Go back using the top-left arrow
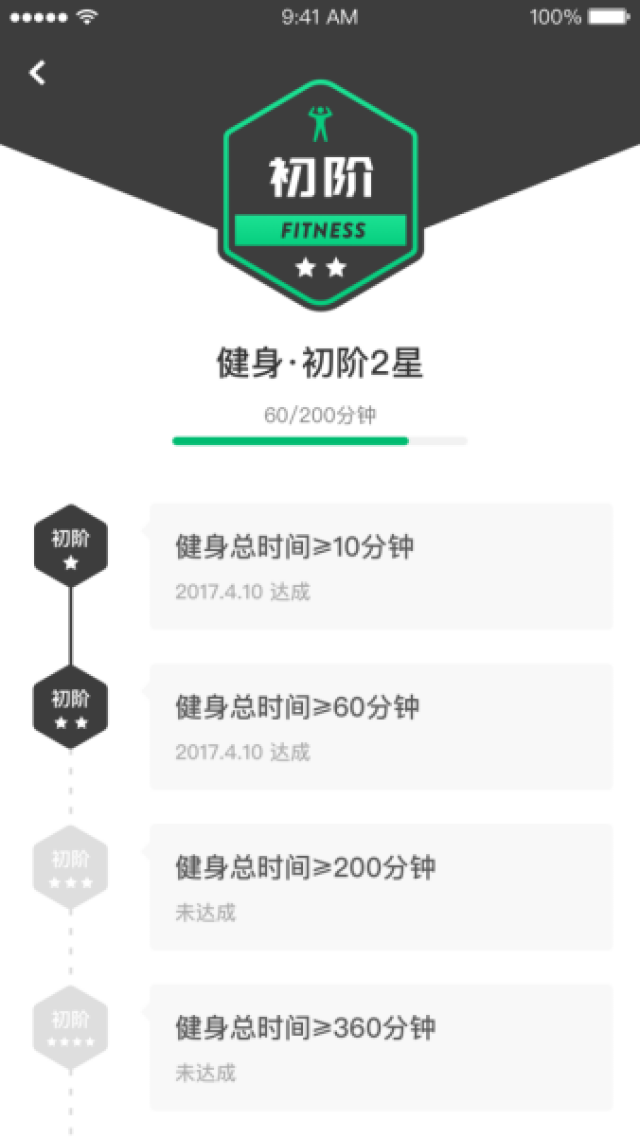The height and width of the screenshot is (1138, 640). (38, 73)
